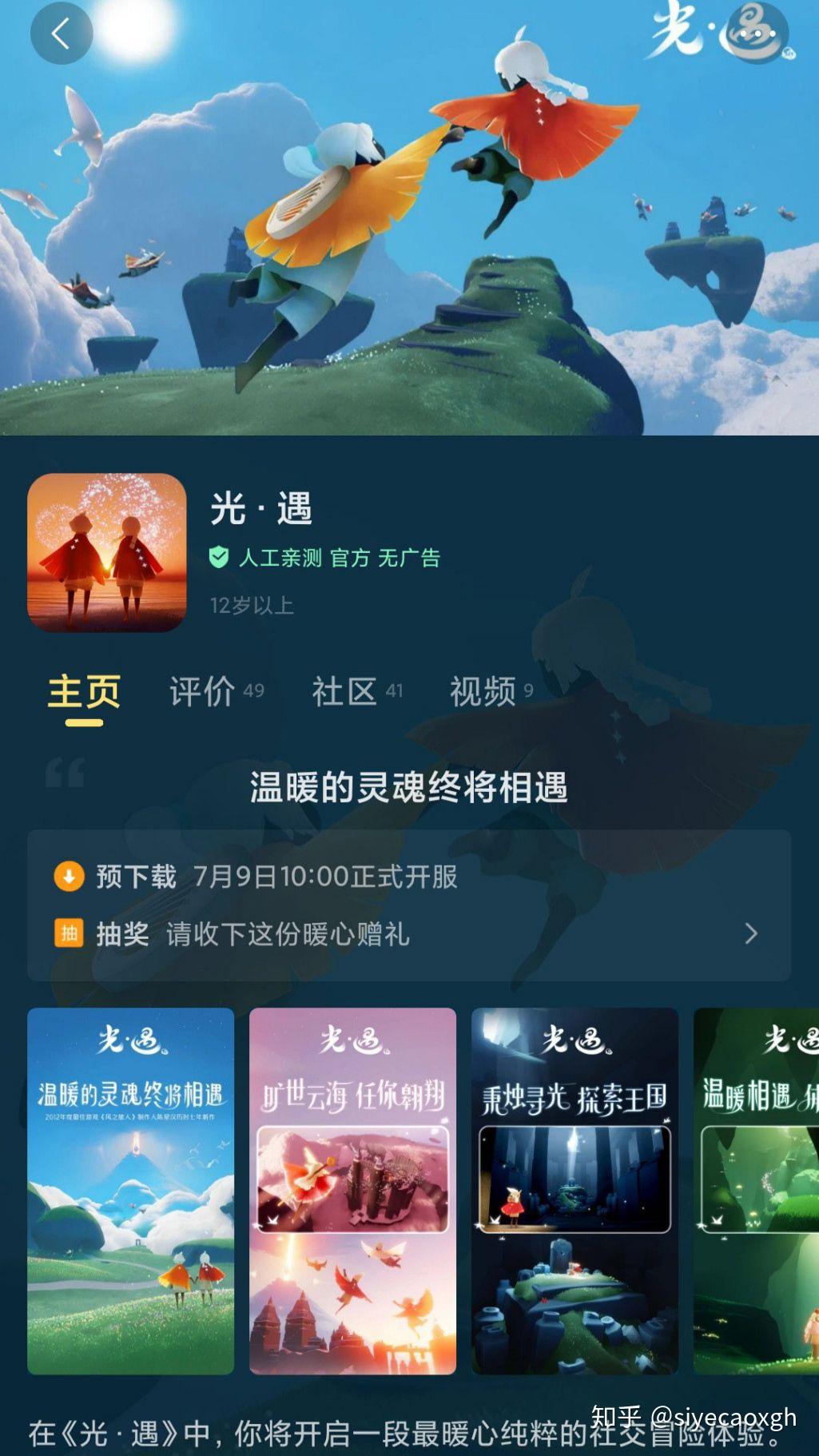Switch to the 评价 tab
This screenshot has height=1456, width=819.
[x=203, y=692]
